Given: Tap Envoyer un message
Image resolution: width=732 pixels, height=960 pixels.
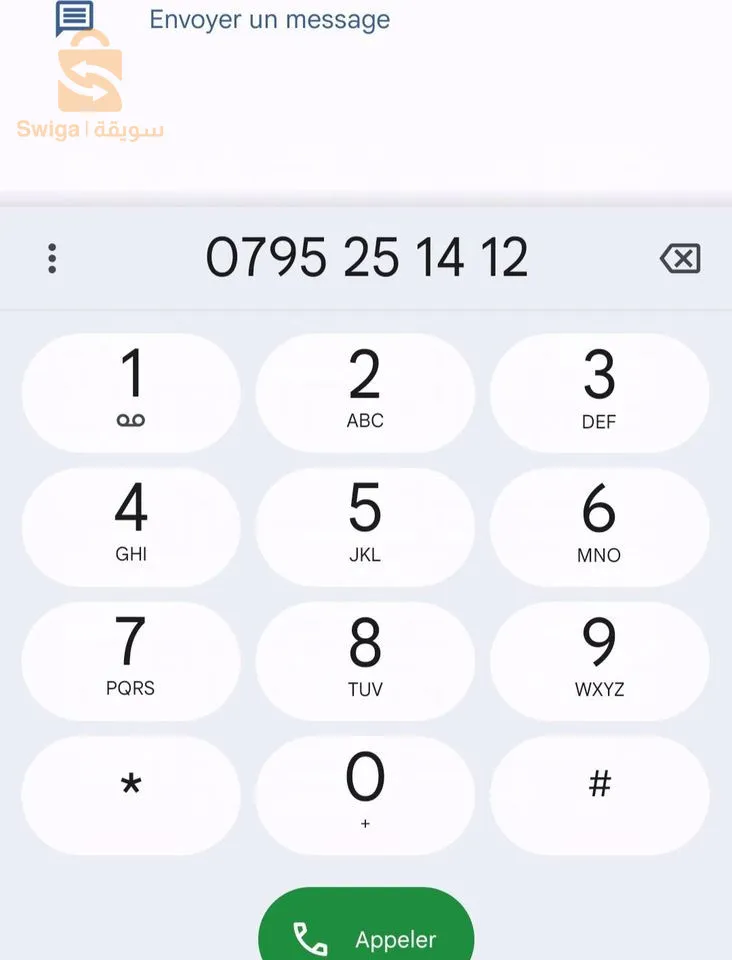Looking at the screenshot, I should pos(268,19).
